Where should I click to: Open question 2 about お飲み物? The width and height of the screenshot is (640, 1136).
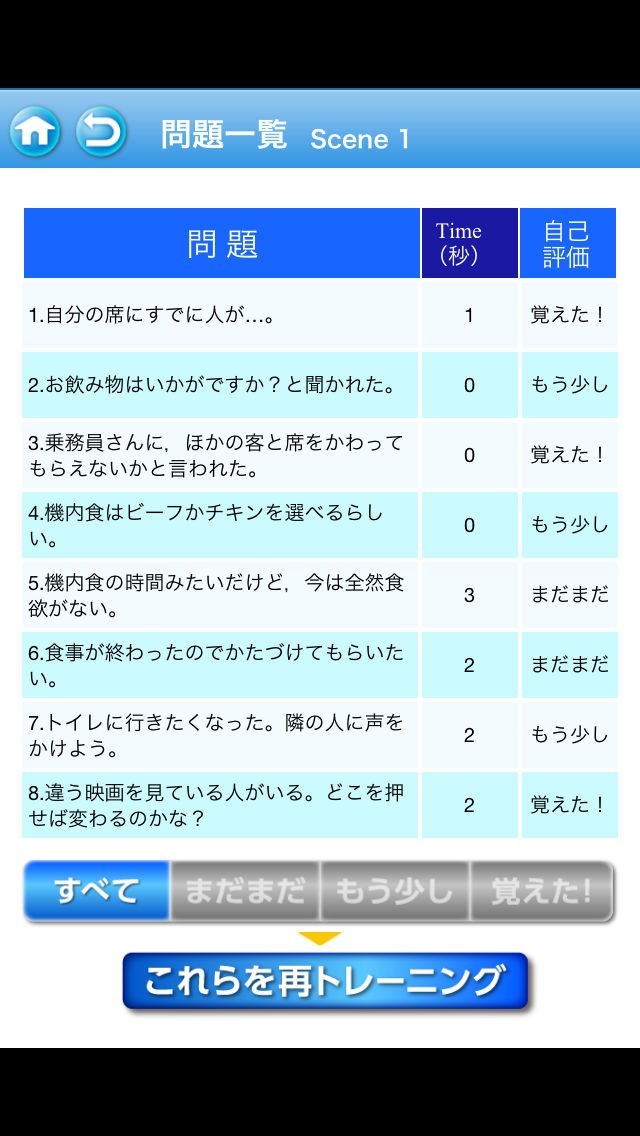[221, 385]
